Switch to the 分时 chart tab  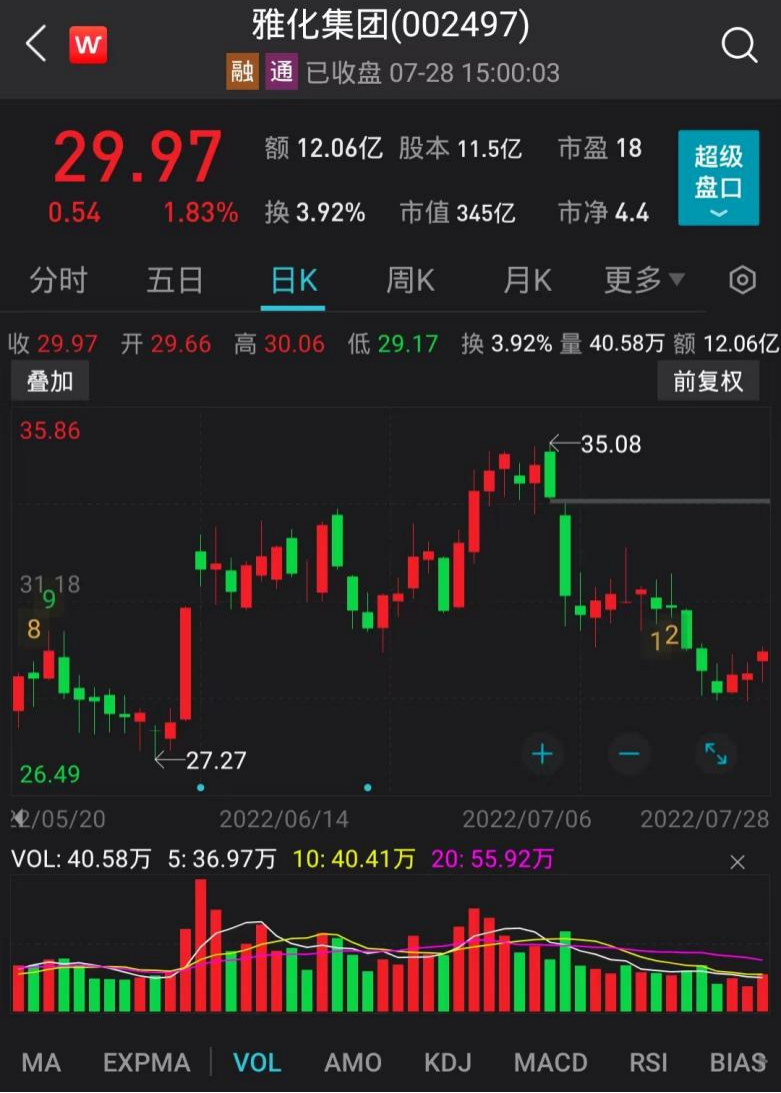coord(59,281)
